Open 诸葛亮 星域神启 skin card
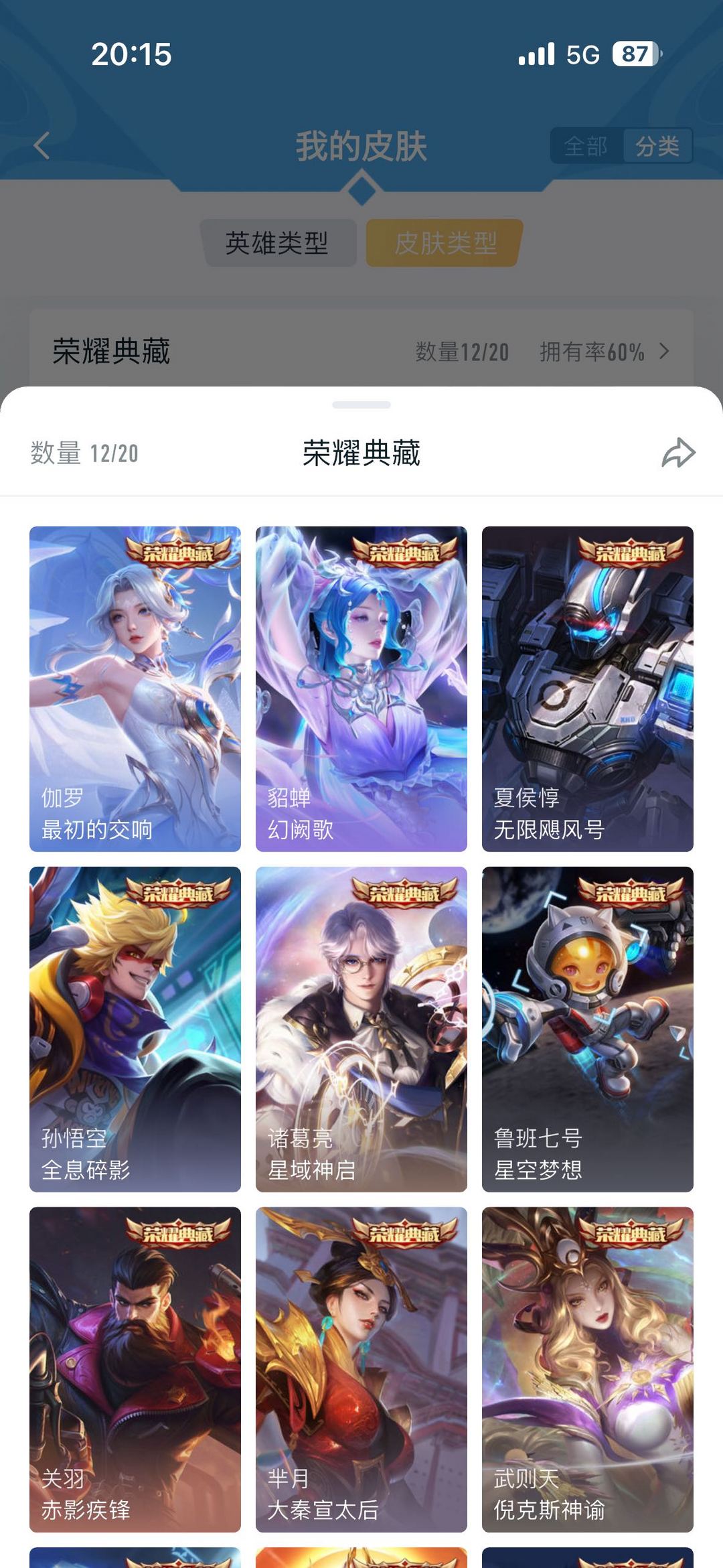The height and width of the screenshot is (1568, 723). 361,1029
